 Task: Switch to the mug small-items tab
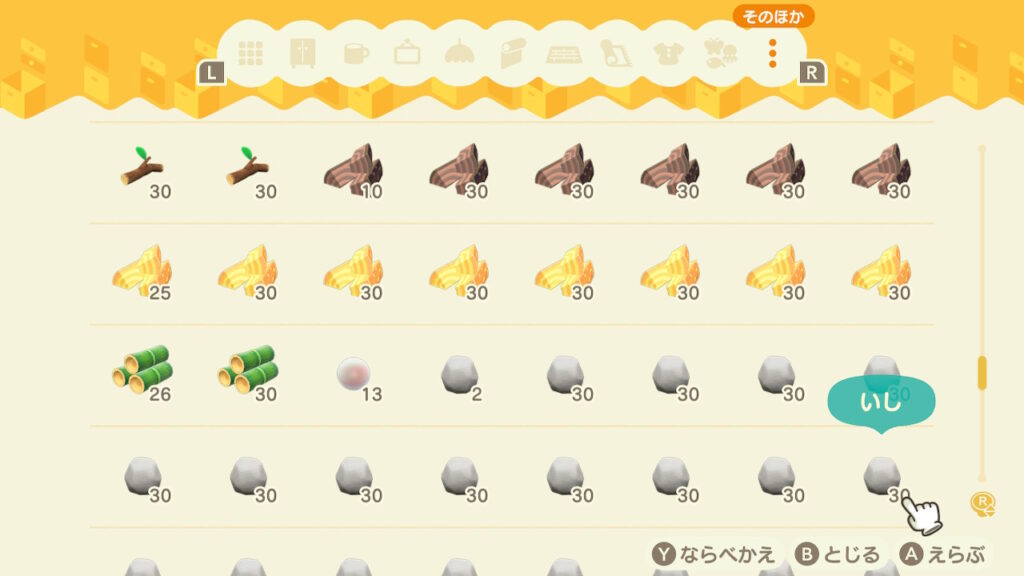click(356, 53)
